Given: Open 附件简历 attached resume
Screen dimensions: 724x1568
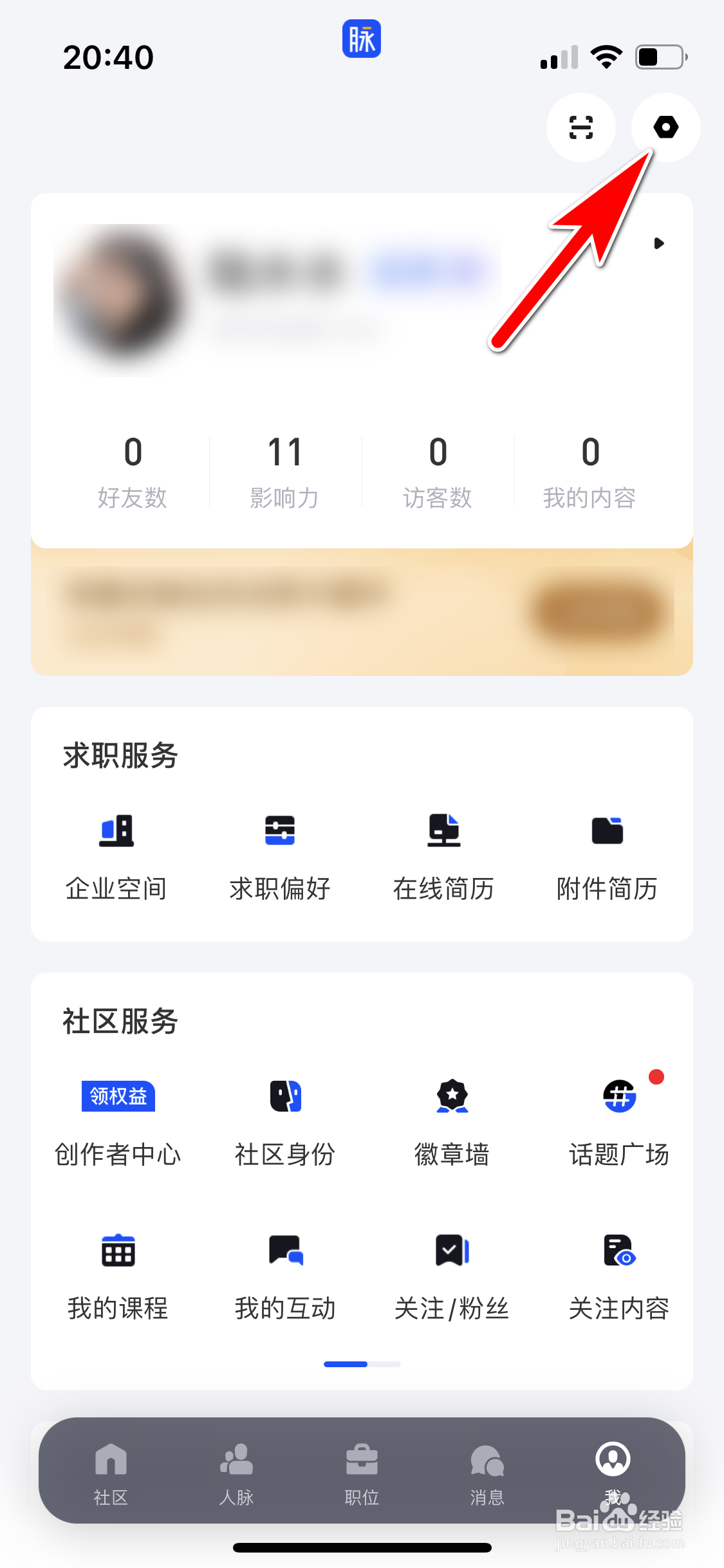Looking at the screenshot, I should [607, 855].
